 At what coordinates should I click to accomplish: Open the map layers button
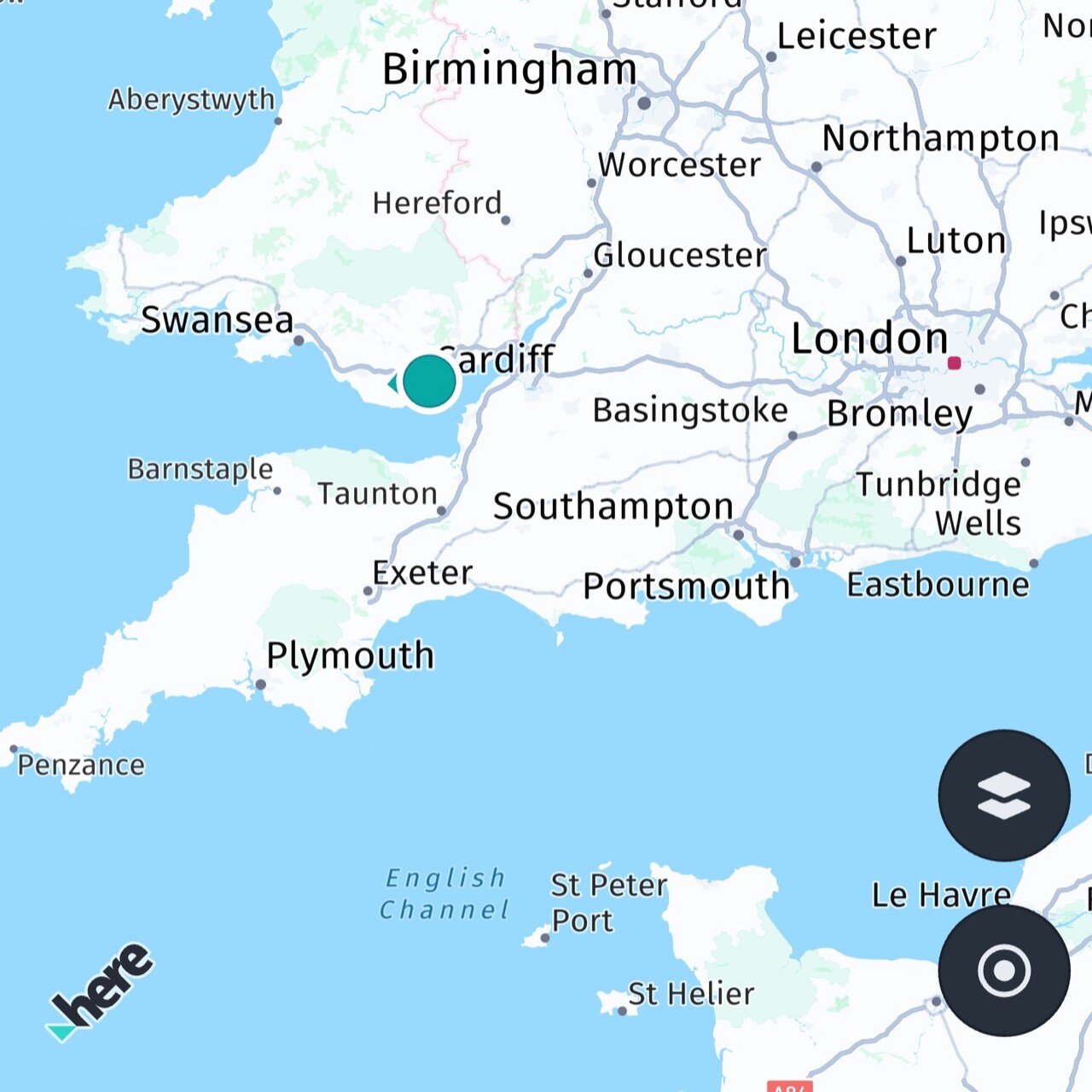tap(1004, 795)
